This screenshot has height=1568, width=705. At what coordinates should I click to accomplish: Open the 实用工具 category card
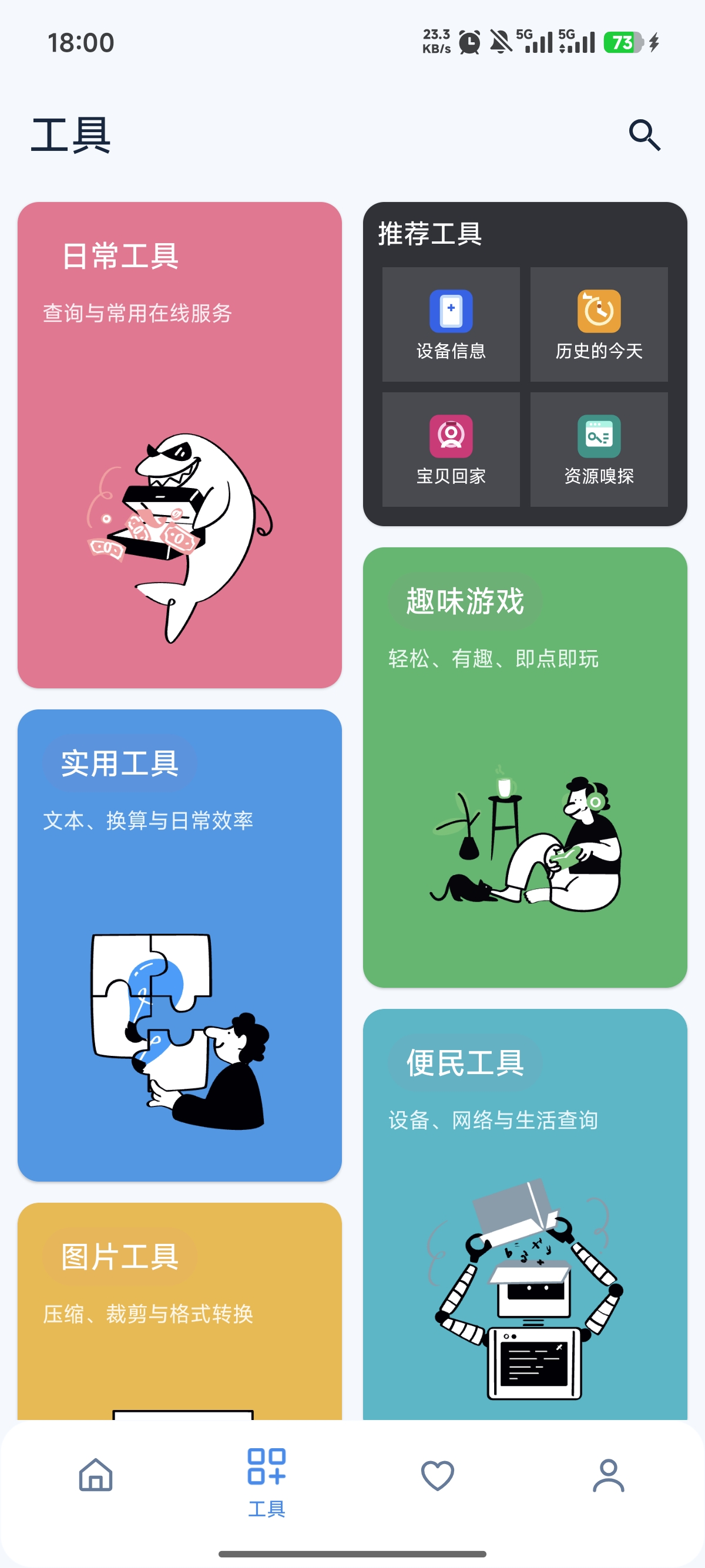[180, 945]
